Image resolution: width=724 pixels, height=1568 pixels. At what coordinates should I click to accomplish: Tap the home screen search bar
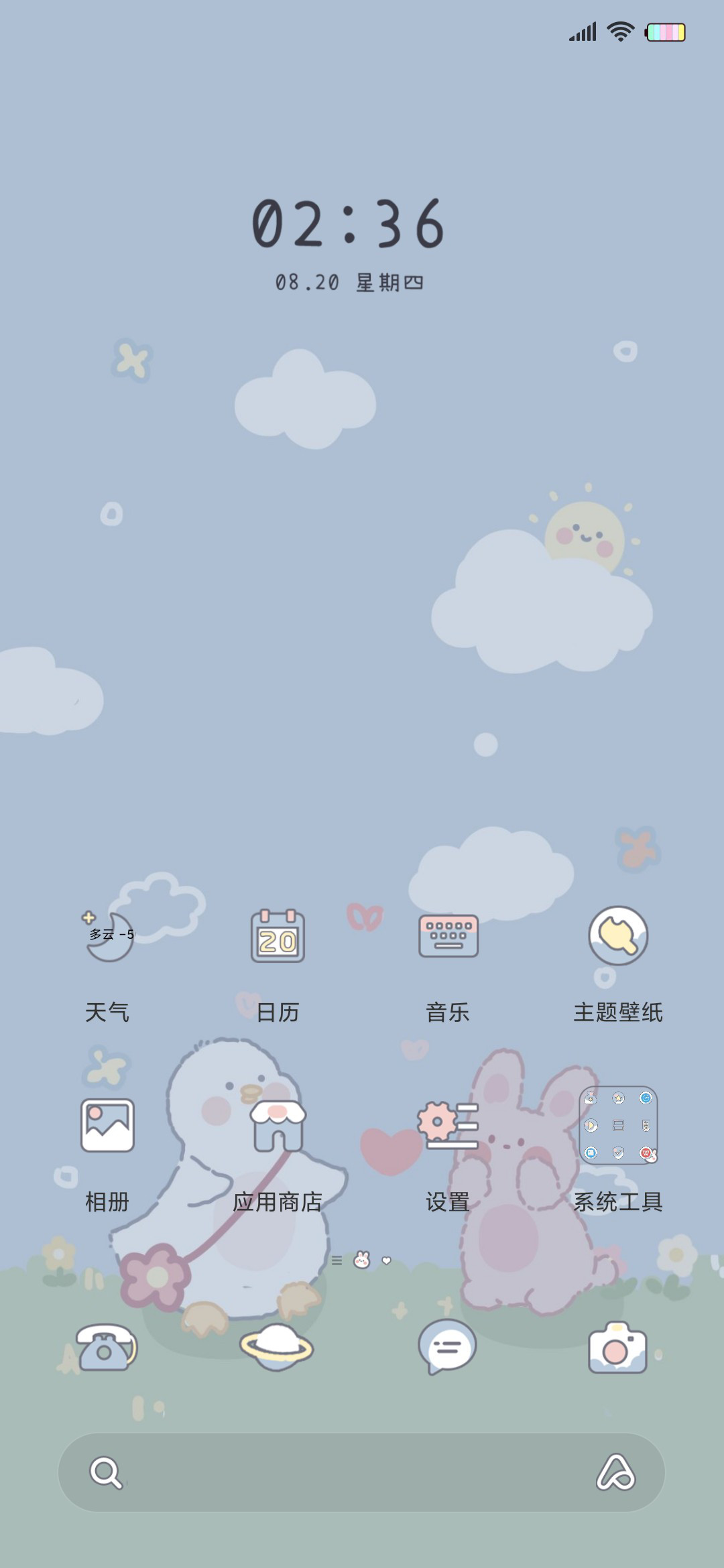tap(361, 1472)
